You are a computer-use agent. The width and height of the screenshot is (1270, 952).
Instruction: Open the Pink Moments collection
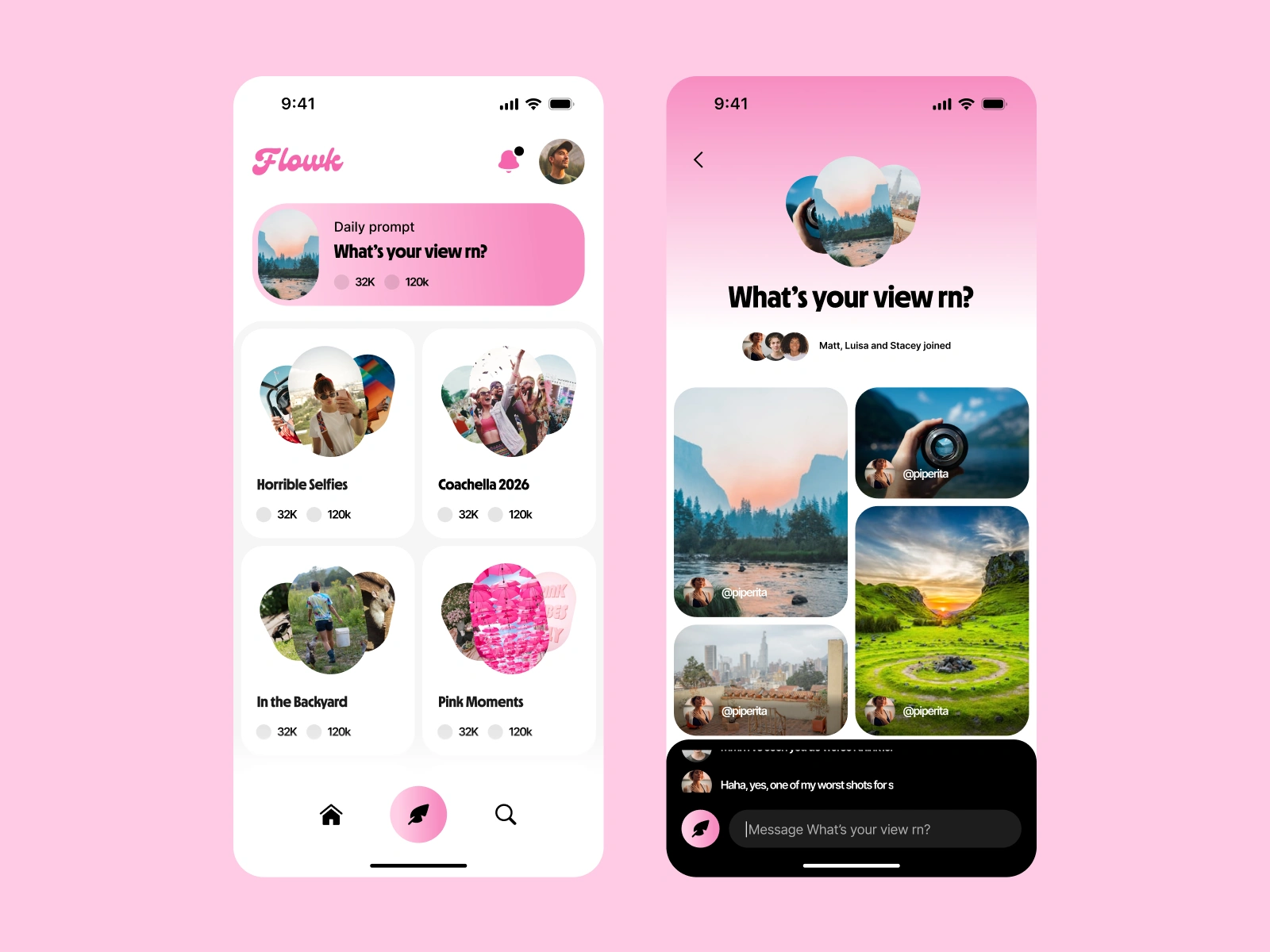point(509,651)
